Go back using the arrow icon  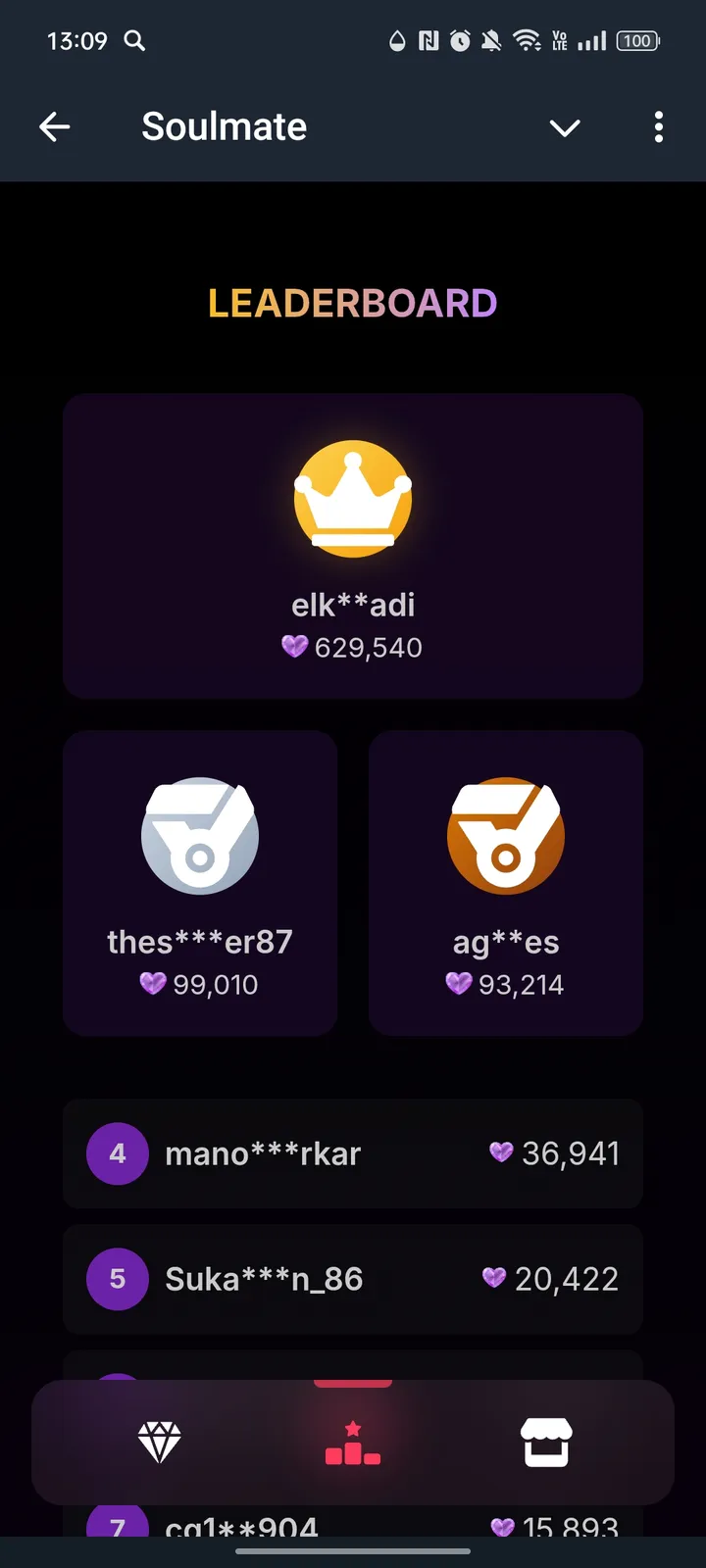pyautogui.click(x=55, y=126)
